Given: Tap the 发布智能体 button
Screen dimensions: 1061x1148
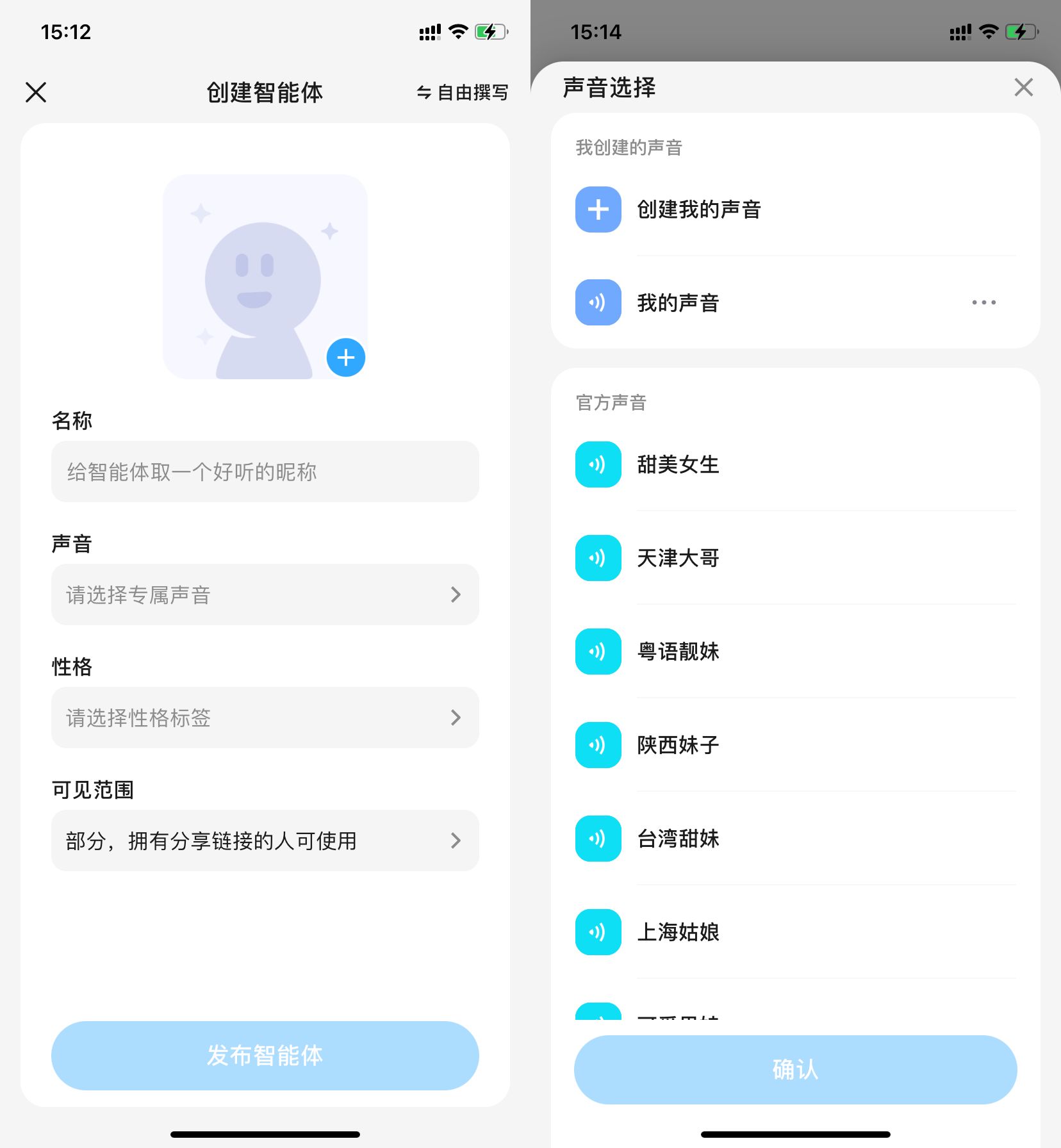Looking at the screenshot, I should tap(265, 1056).
